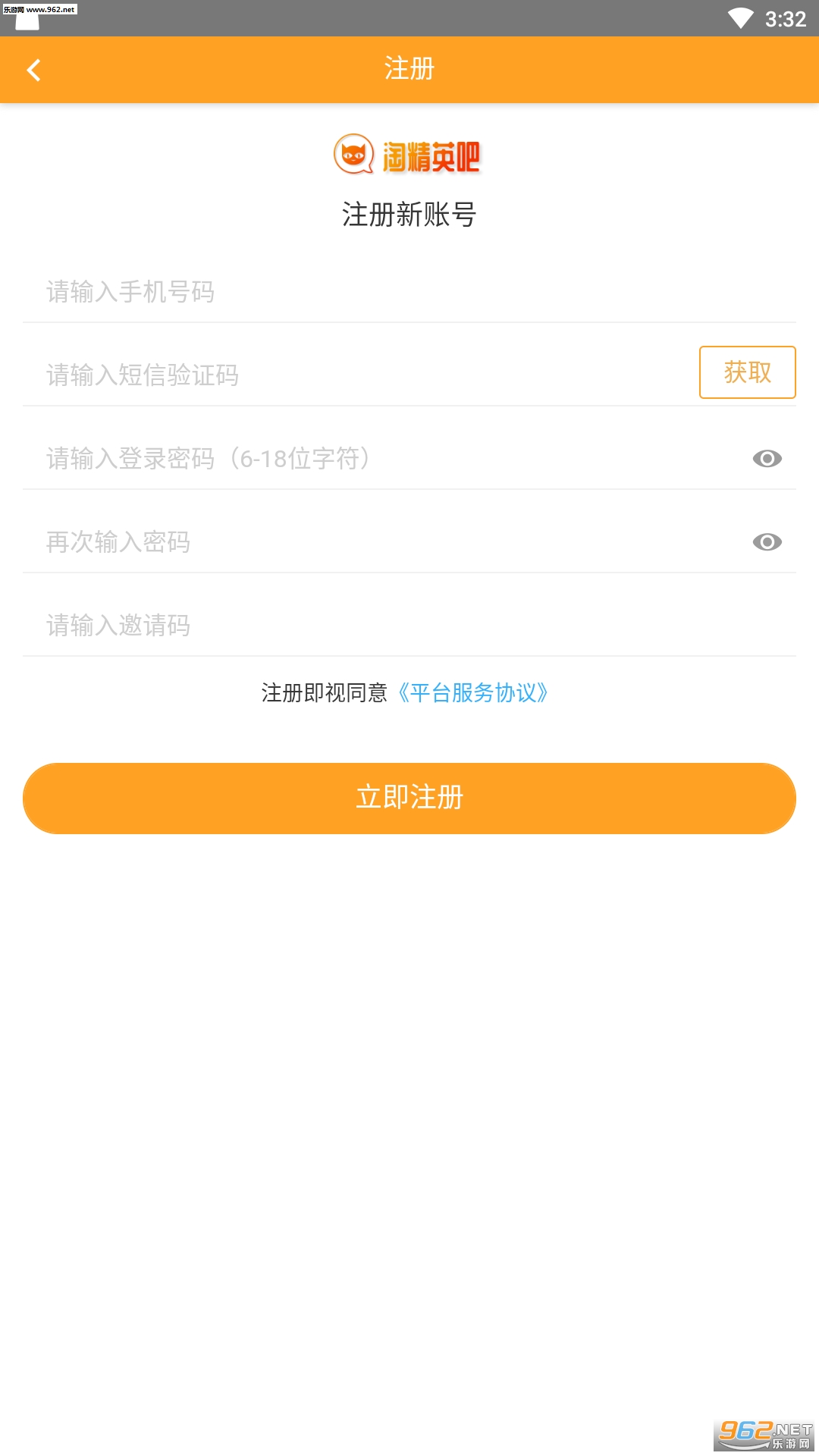Toggle visibility of the confirm password

click(767, 542)
